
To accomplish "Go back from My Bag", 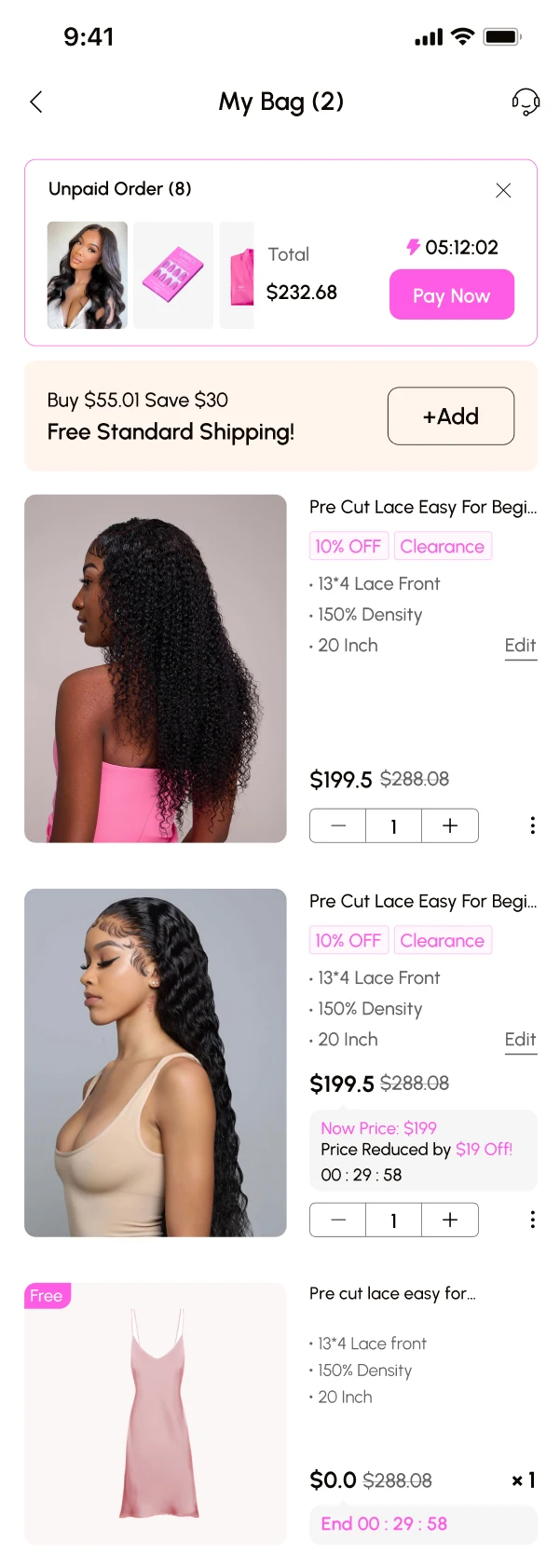I will (36, 102).
